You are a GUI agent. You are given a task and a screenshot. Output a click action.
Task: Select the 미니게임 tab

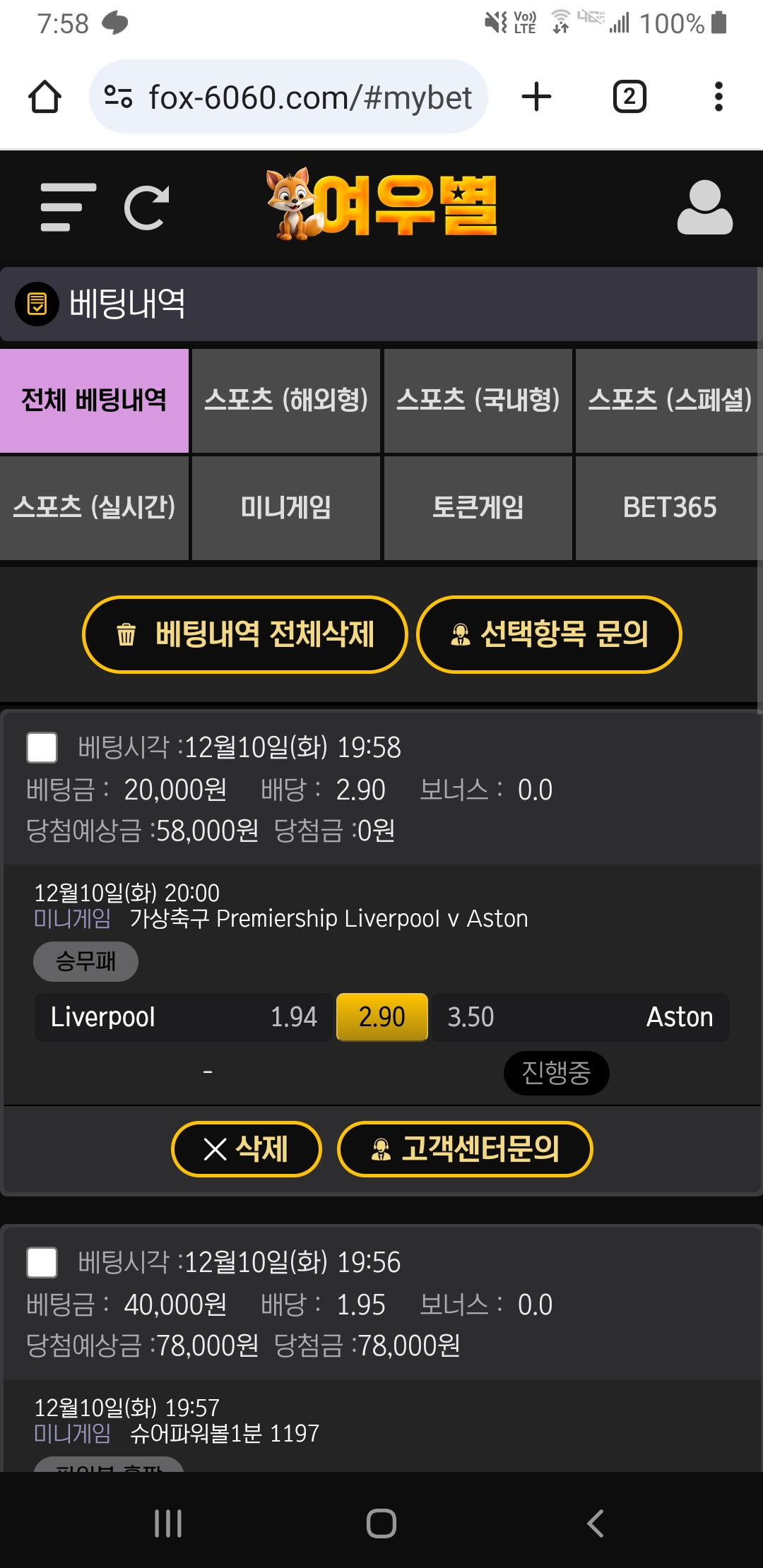(x=286, y=508)
